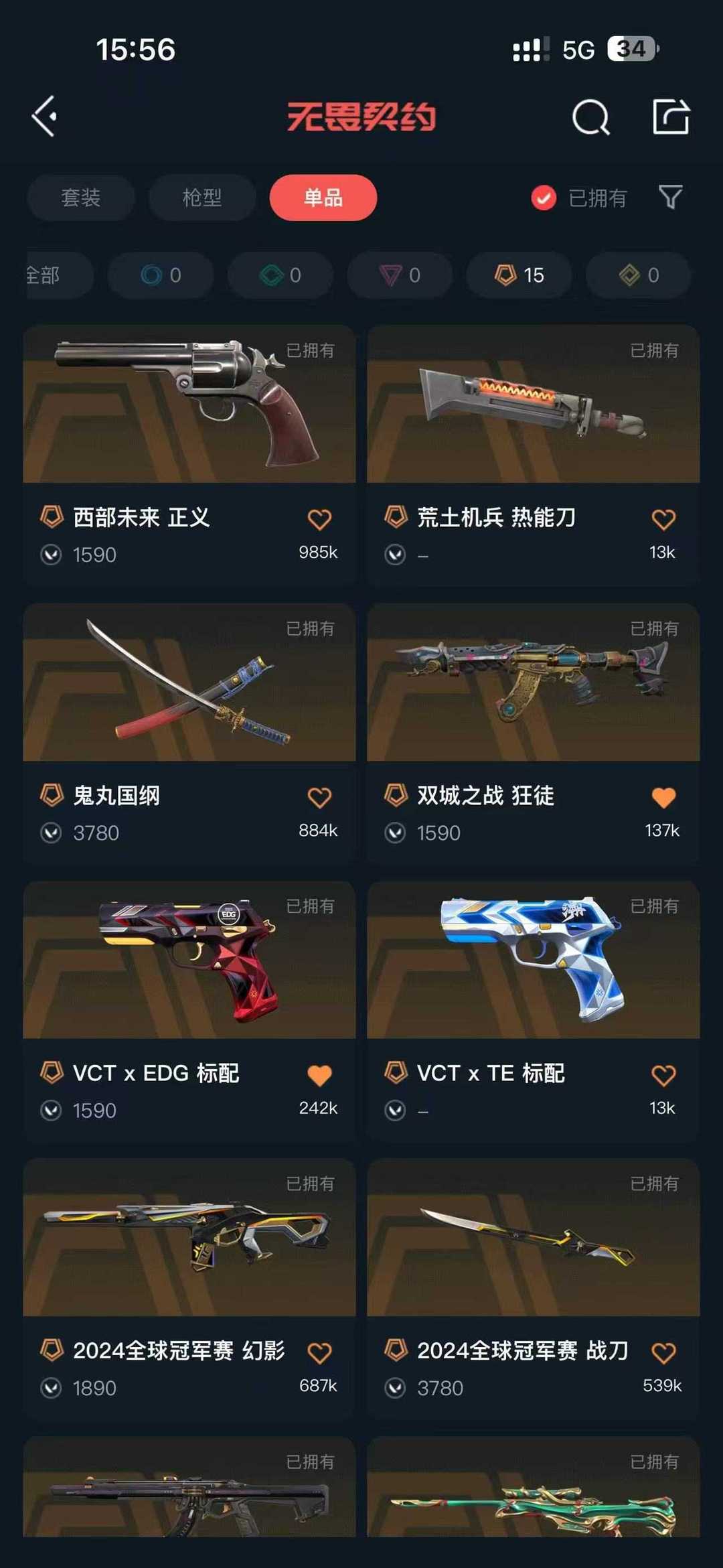Viewport: 723px width, 1568px height.
Task: Open the filter funnel icon
Action: coord(669,198)
